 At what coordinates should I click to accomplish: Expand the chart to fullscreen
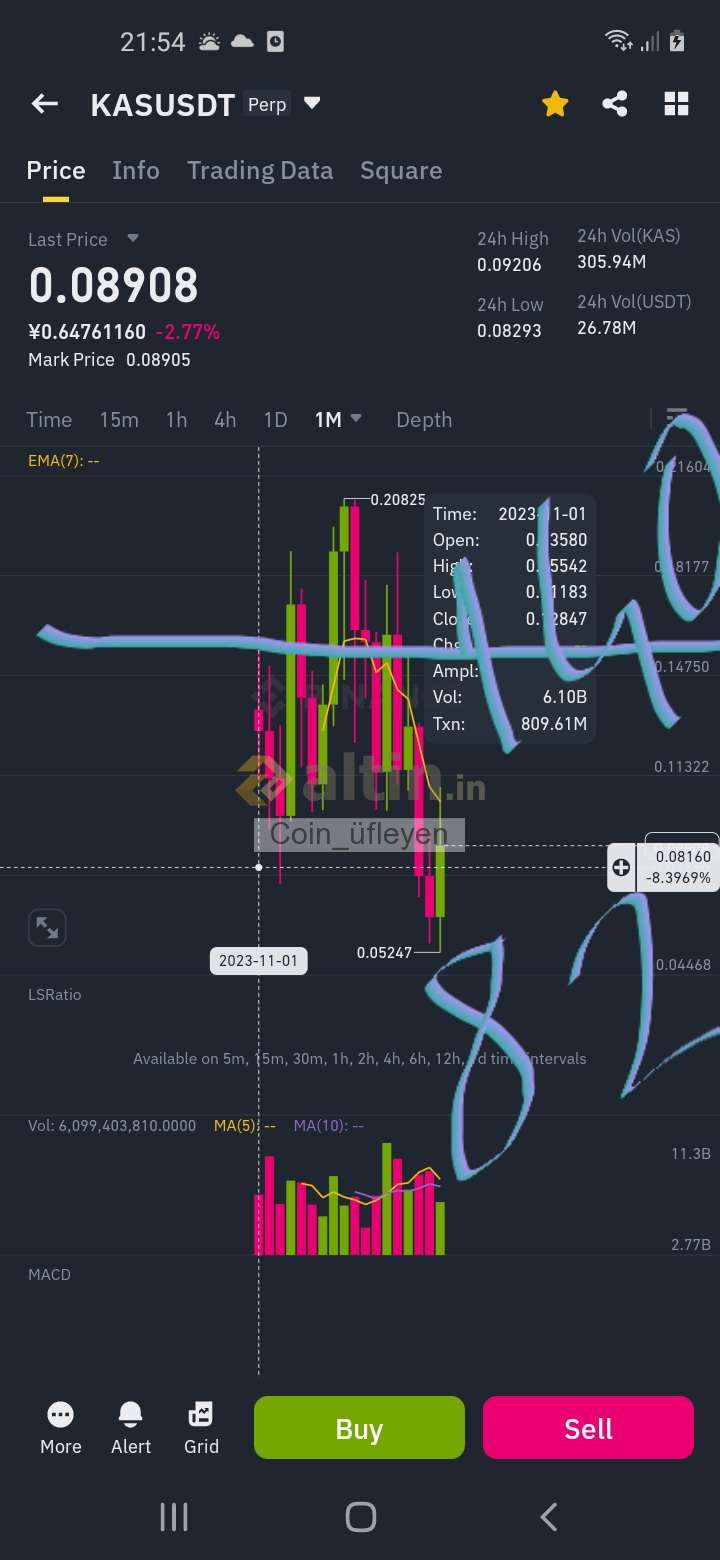pos(47,927)
